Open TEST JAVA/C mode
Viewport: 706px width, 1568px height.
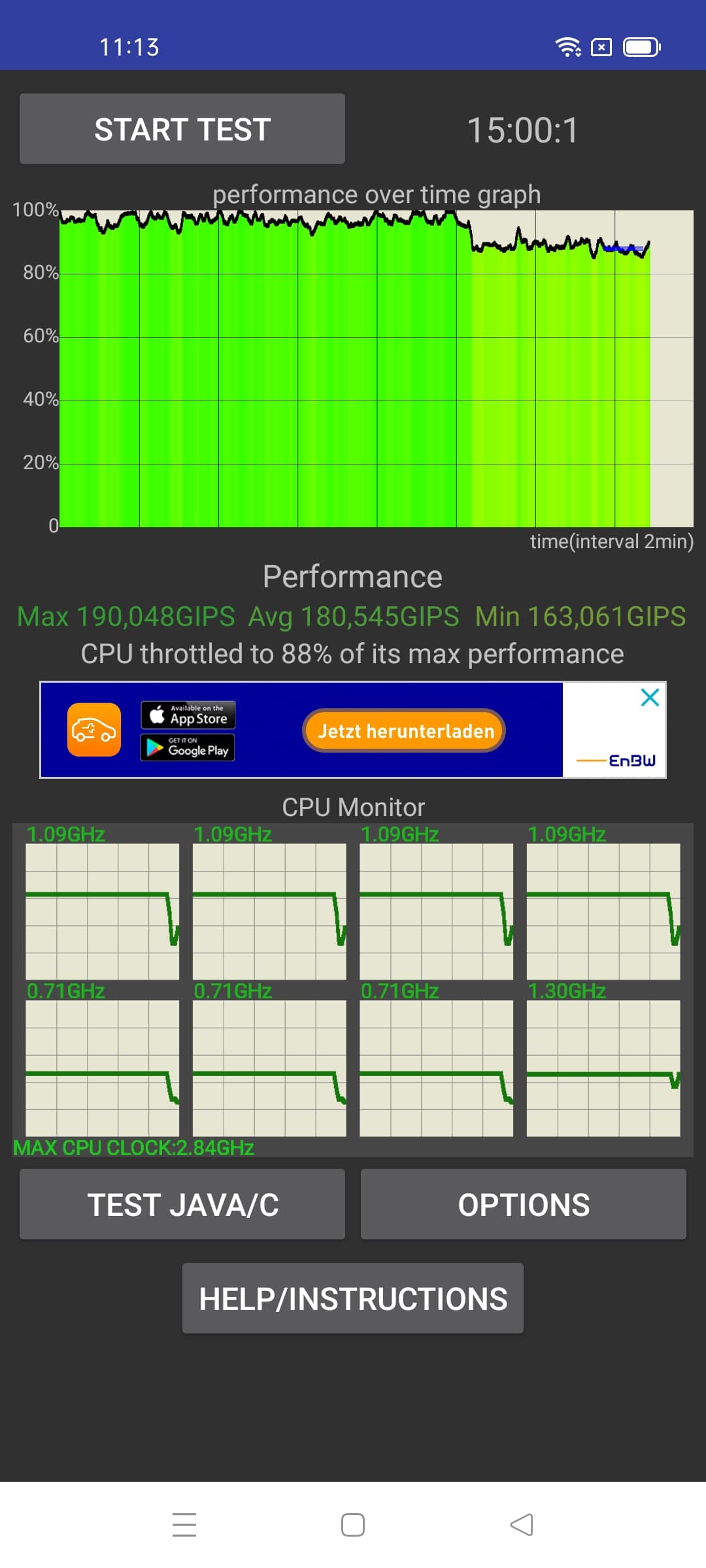[x=182, y=1204]
